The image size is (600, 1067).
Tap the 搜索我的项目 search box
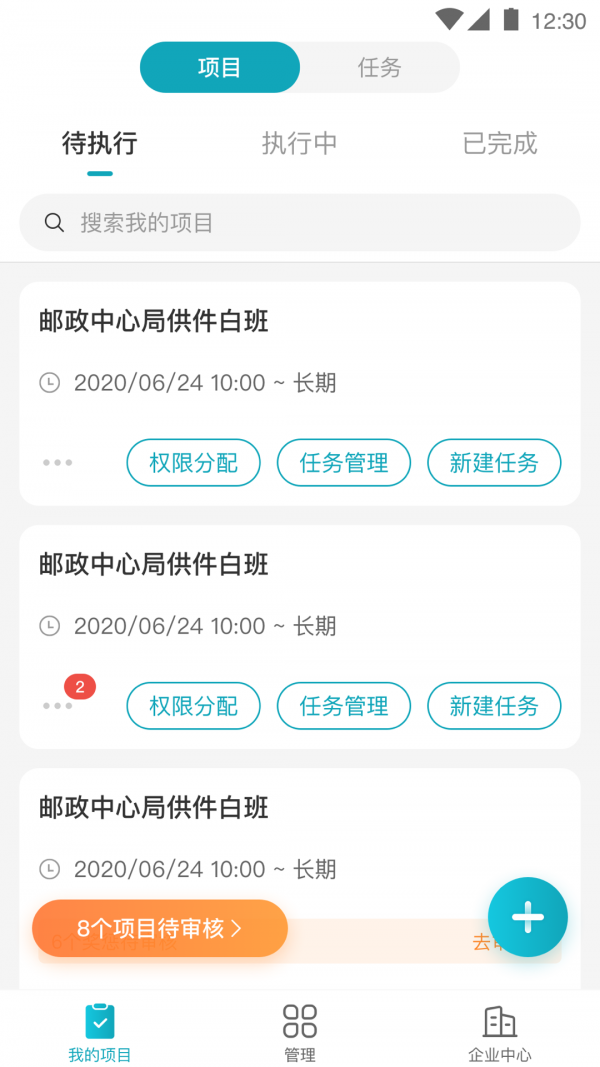[300, 222]
